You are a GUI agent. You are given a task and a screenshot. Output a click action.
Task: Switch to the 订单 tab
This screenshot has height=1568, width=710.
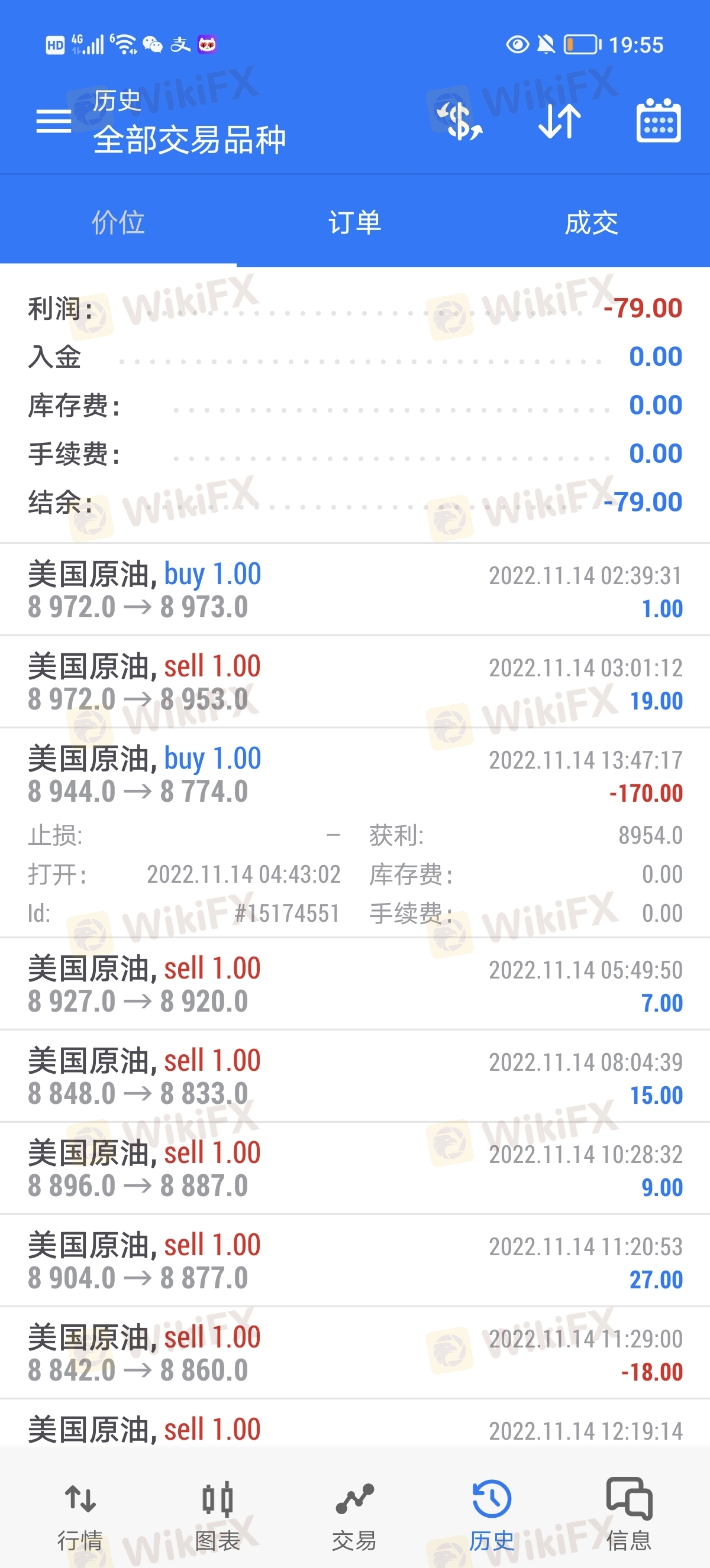(x=354, y=222)
